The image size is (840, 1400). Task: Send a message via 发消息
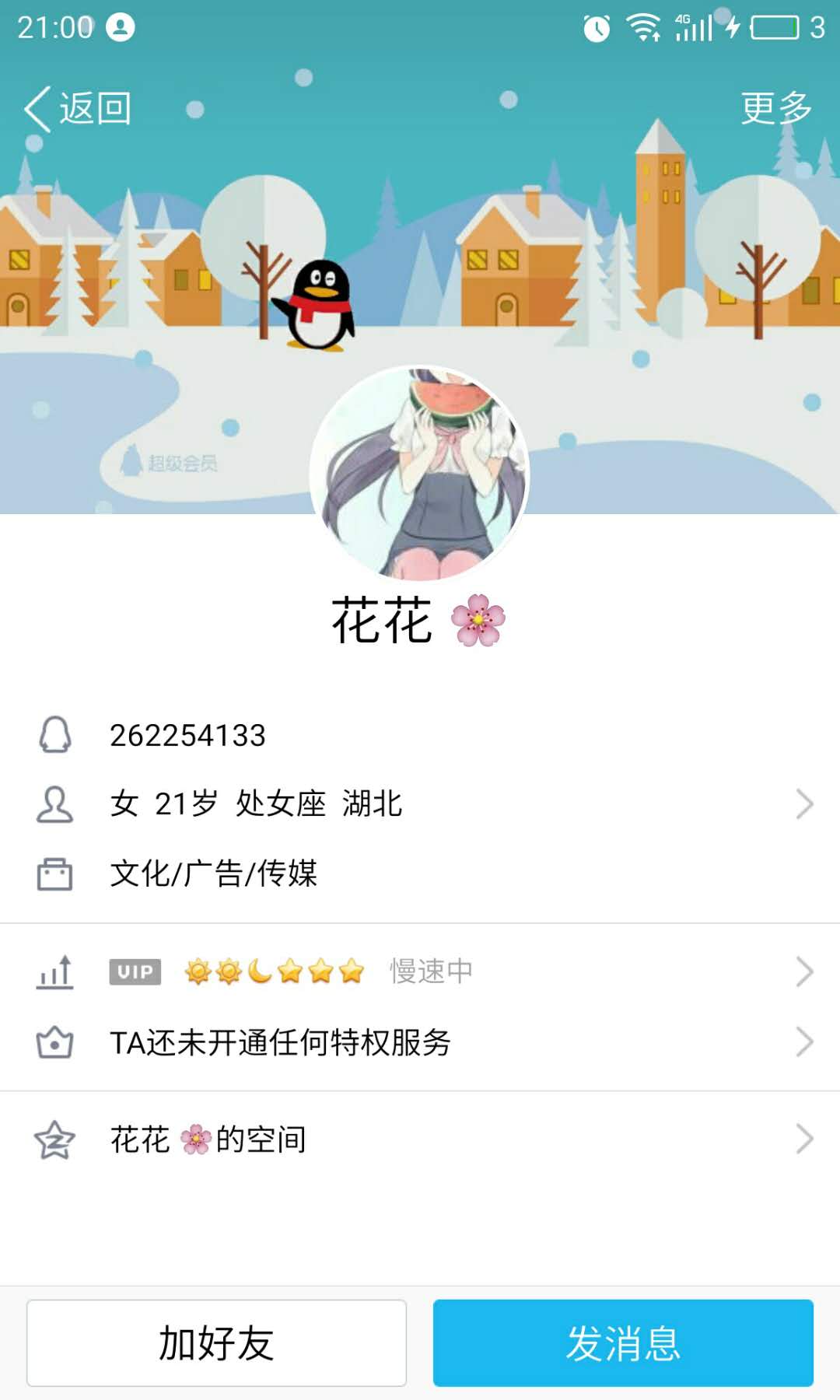tap(623, 1342)
